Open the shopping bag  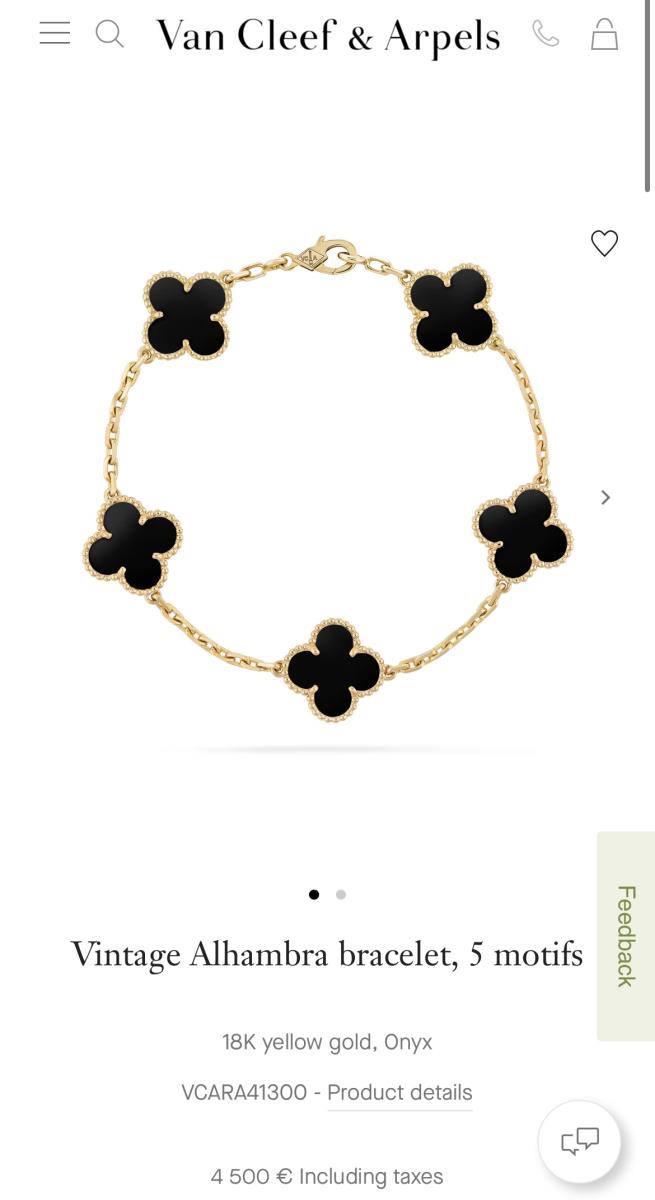(604, 34)
